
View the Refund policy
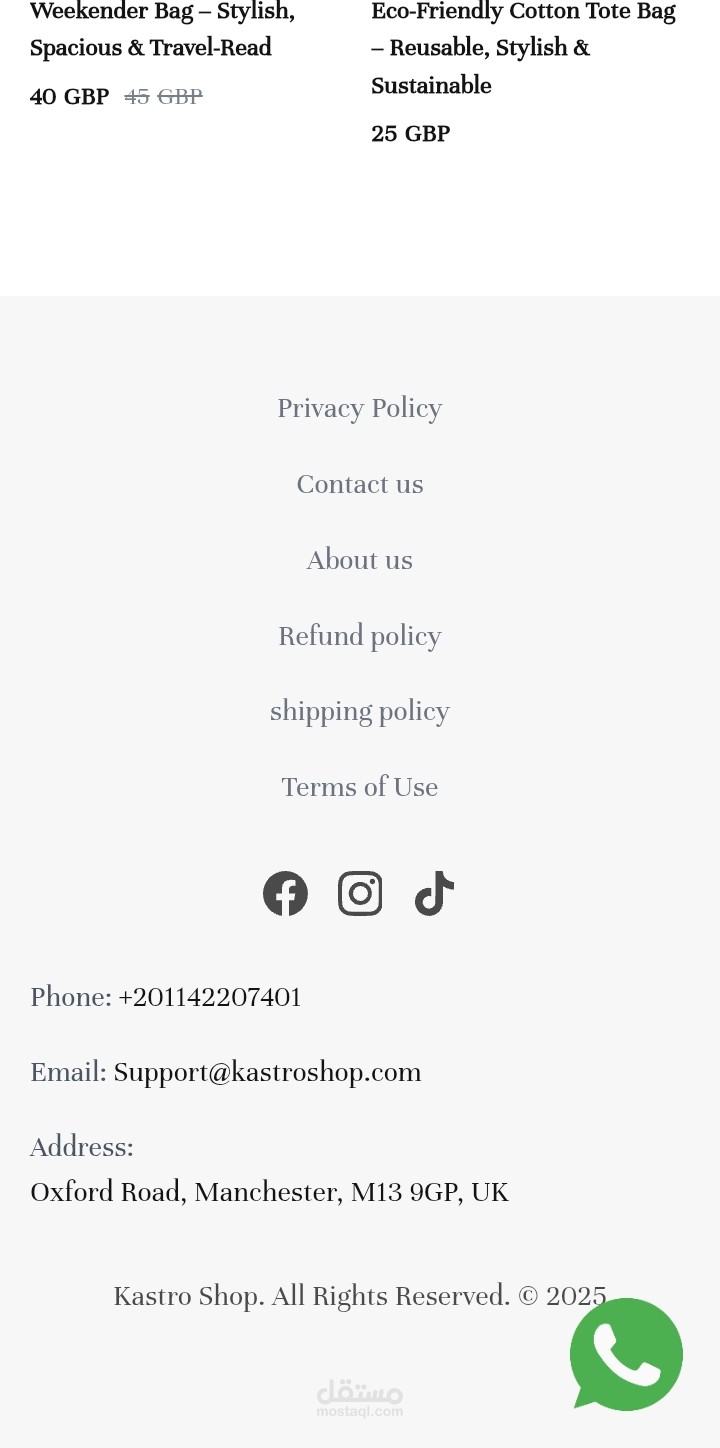359,636
